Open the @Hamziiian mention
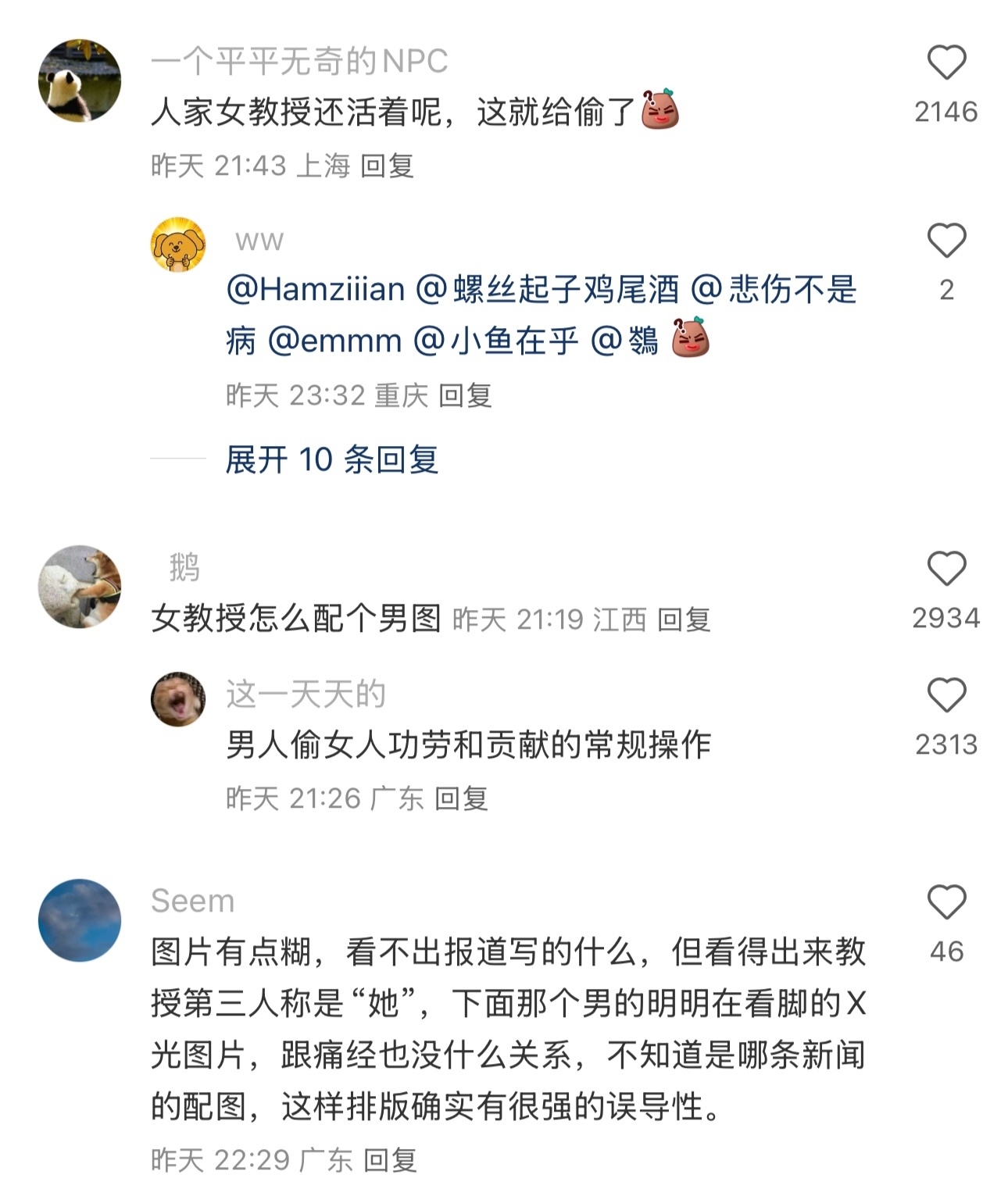The height and width of the screenshot is (1196, 1008). point(316,290)
